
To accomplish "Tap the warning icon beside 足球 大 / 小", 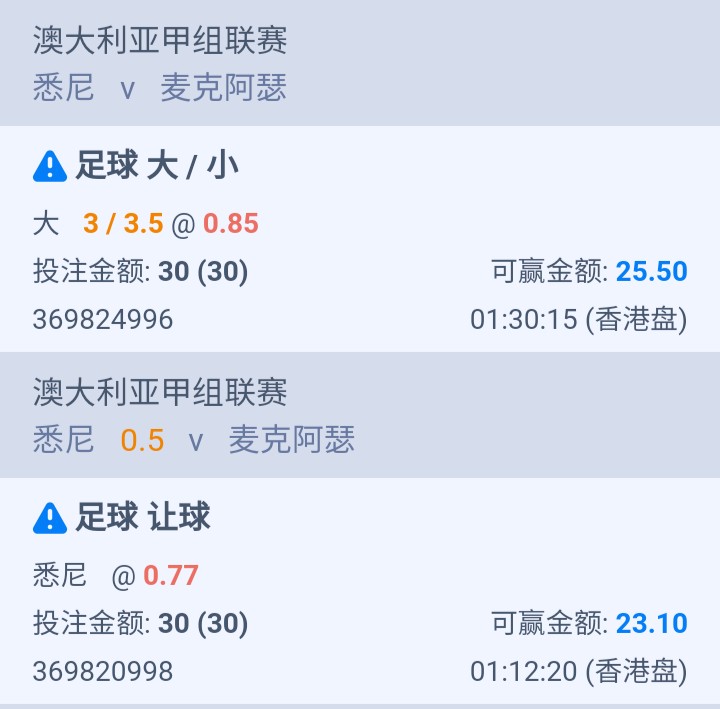I will pos(50,167).
